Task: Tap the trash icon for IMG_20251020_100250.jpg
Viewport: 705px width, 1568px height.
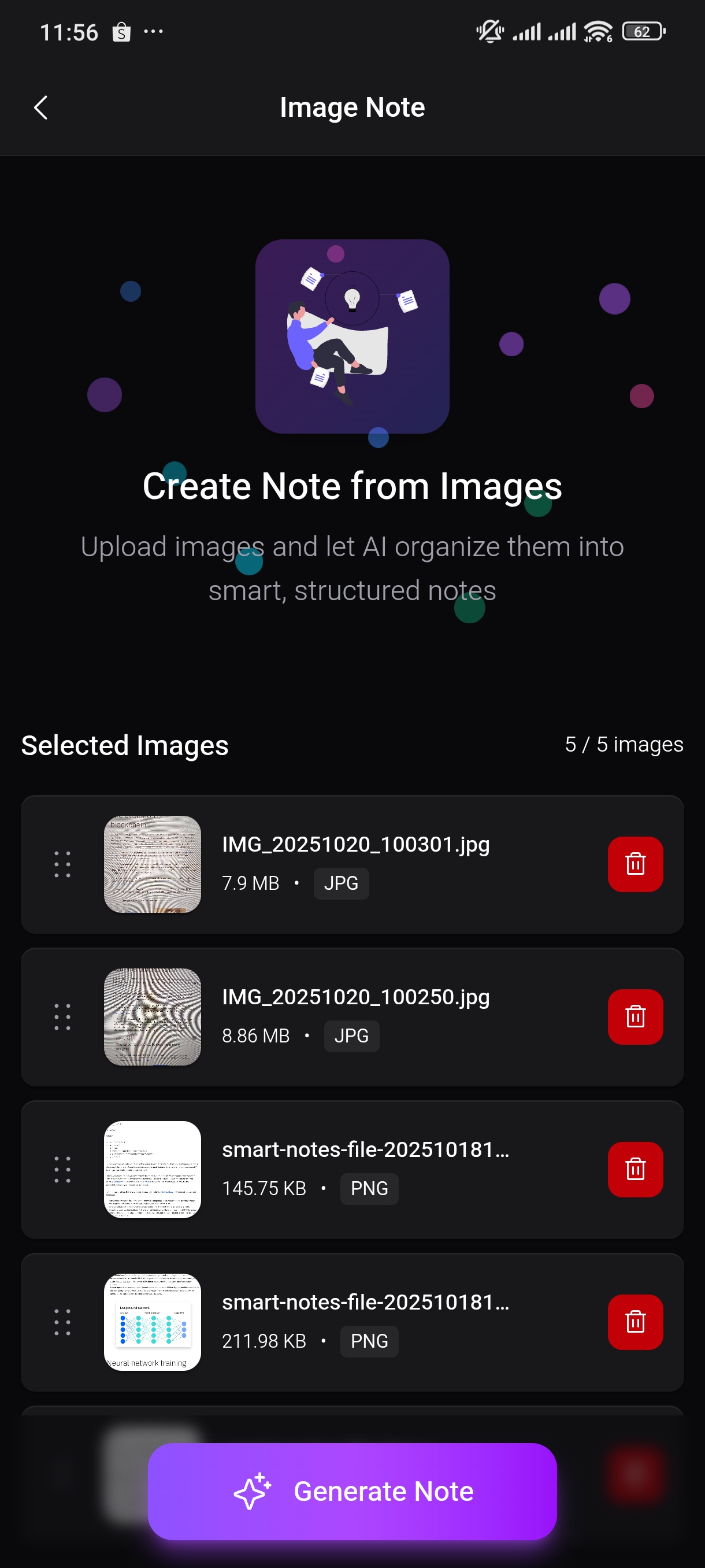Action: pos(635,1016)
